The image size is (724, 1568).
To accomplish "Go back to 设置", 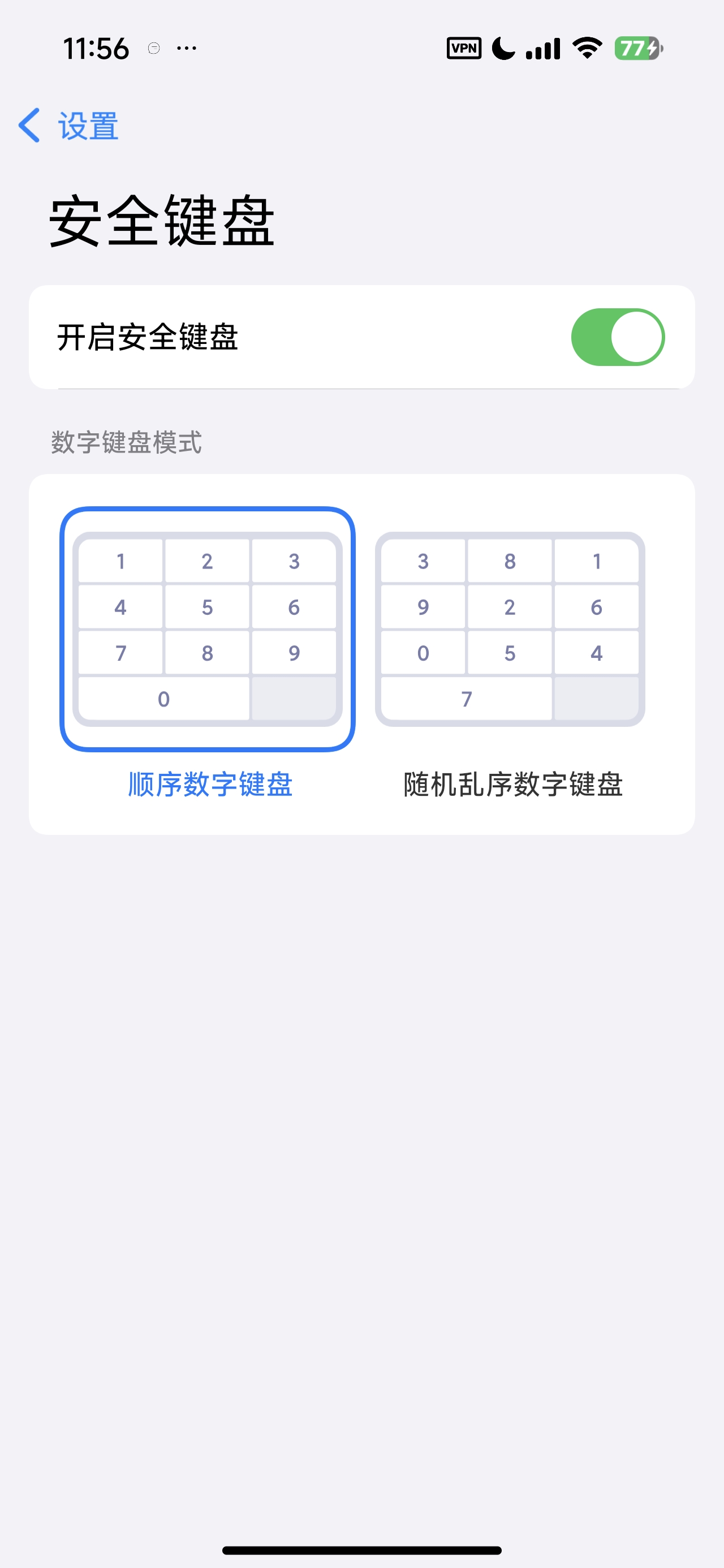I will tap(69, 126).
